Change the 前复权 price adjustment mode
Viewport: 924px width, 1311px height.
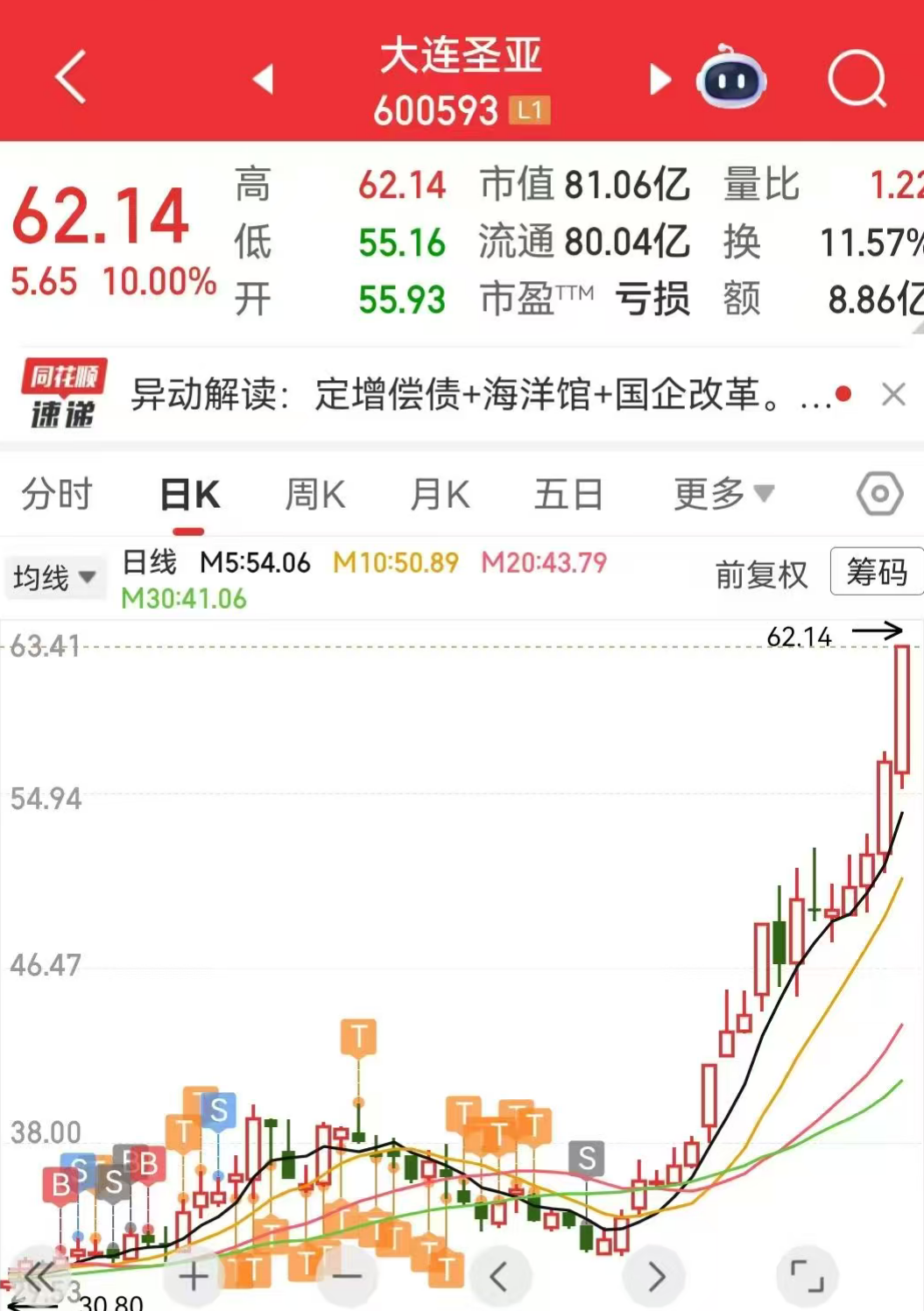click(761, 574)
